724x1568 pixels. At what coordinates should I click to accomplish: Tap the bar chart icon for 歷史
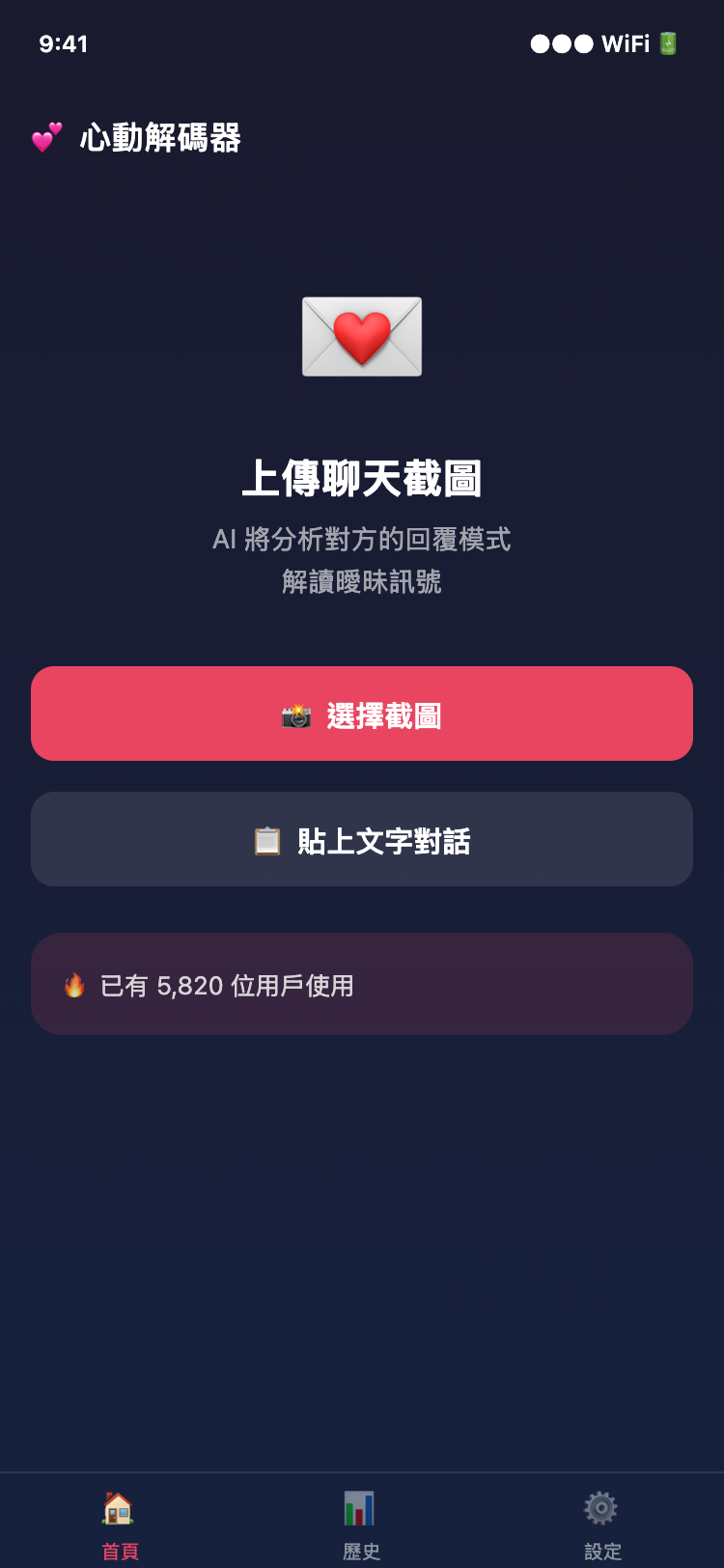(360, 1506)
